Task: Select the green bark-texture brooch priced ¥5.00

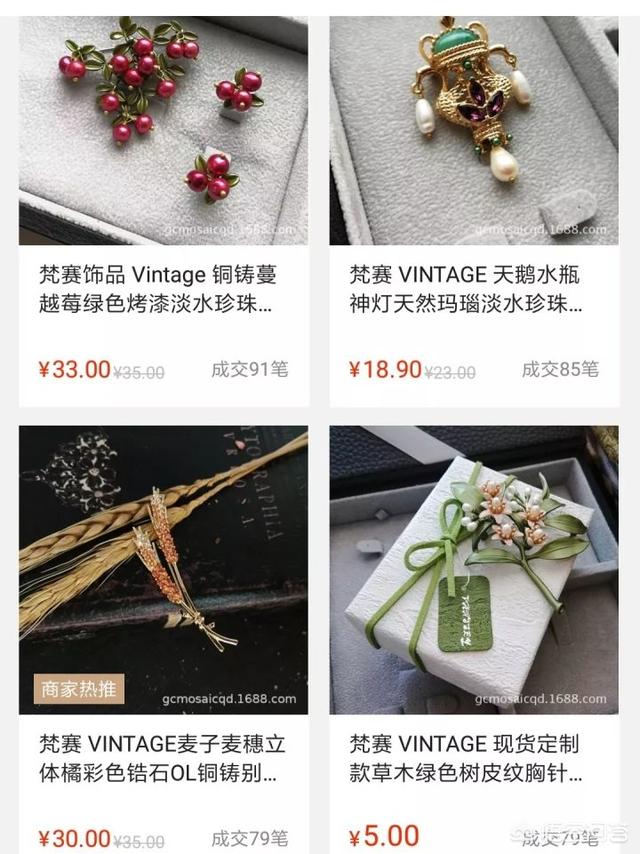Action: pos(474,570)
